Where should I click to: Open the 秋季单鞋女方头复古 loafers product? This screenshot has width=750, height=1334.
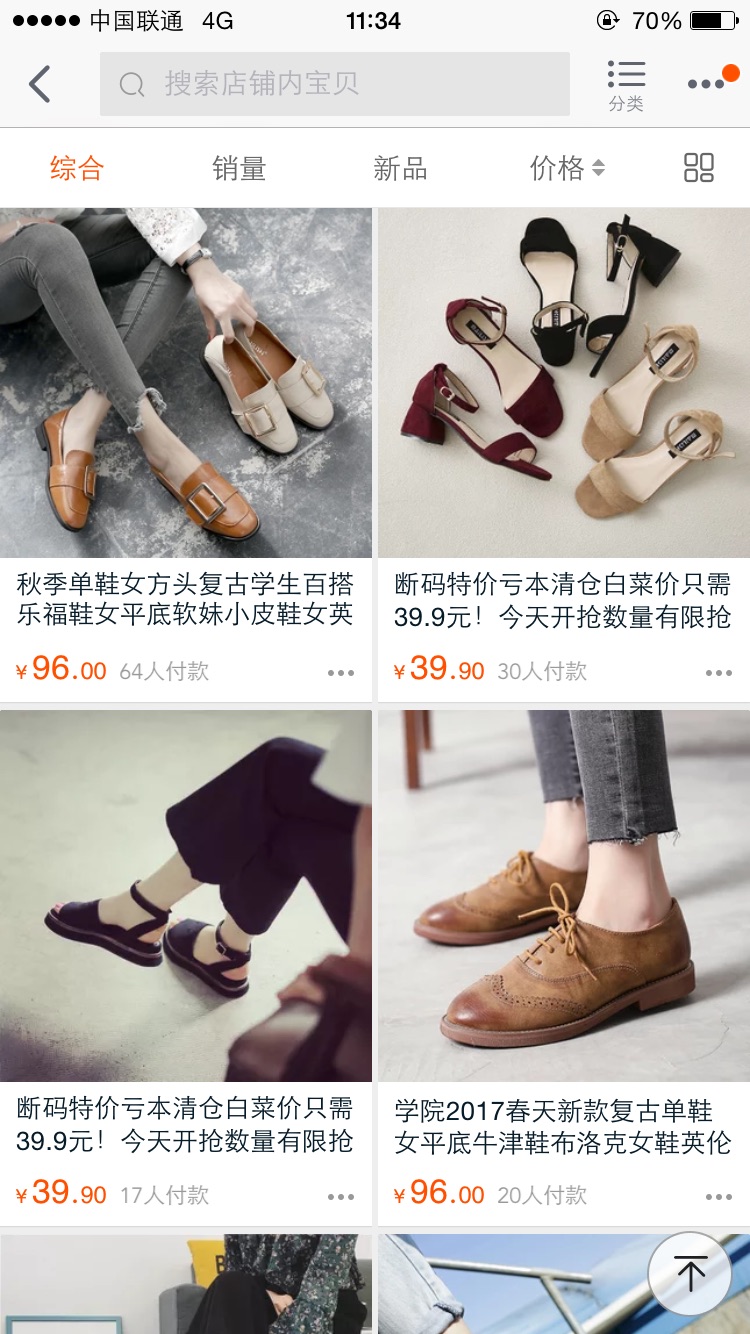186,383
